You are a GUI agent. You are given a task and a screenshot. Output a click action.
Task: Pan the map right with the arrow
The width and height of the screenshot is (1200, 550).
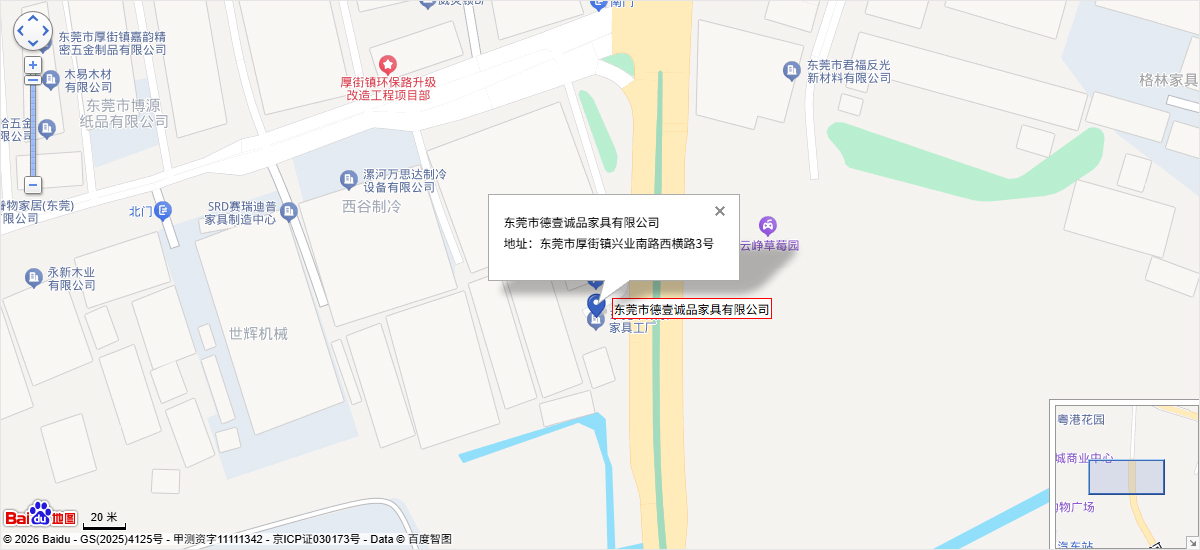point(45,31)
